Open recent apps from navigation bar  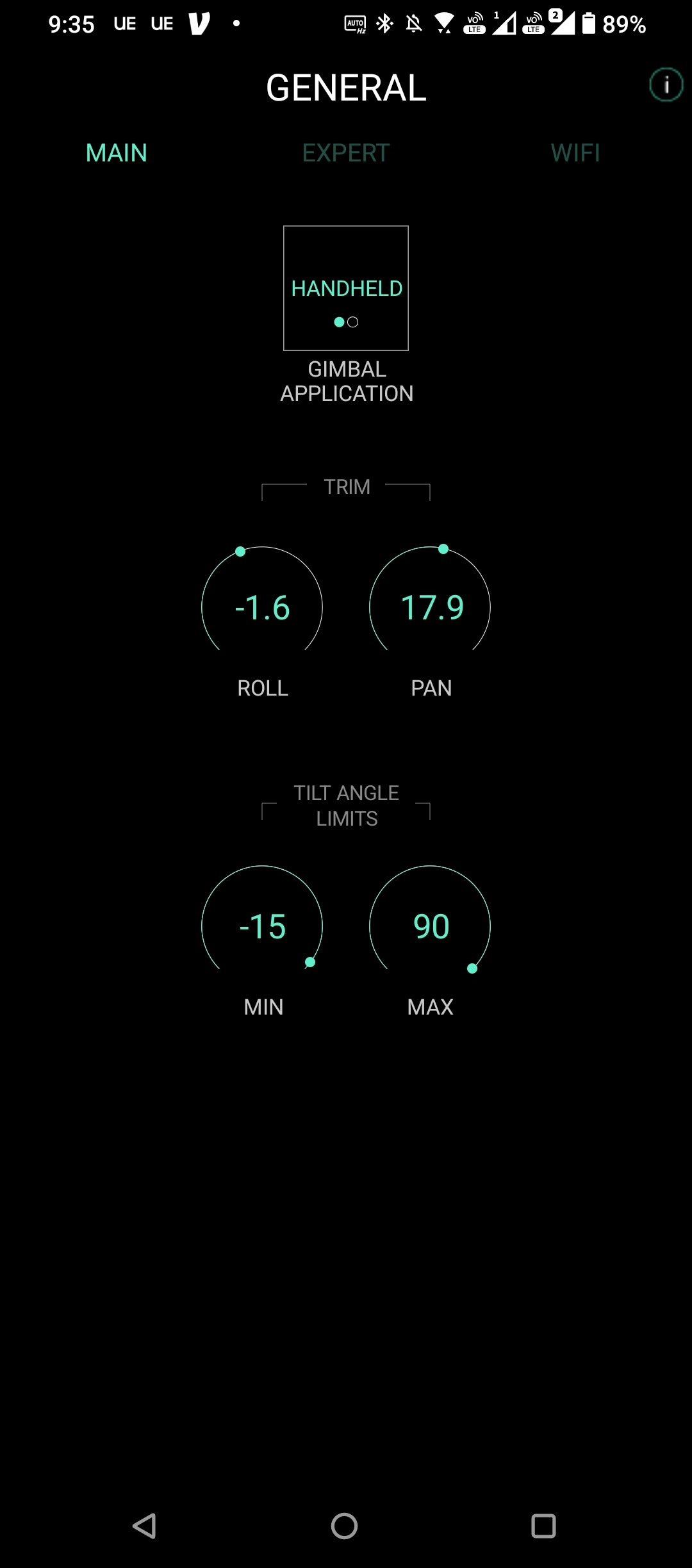point(543,1526)
